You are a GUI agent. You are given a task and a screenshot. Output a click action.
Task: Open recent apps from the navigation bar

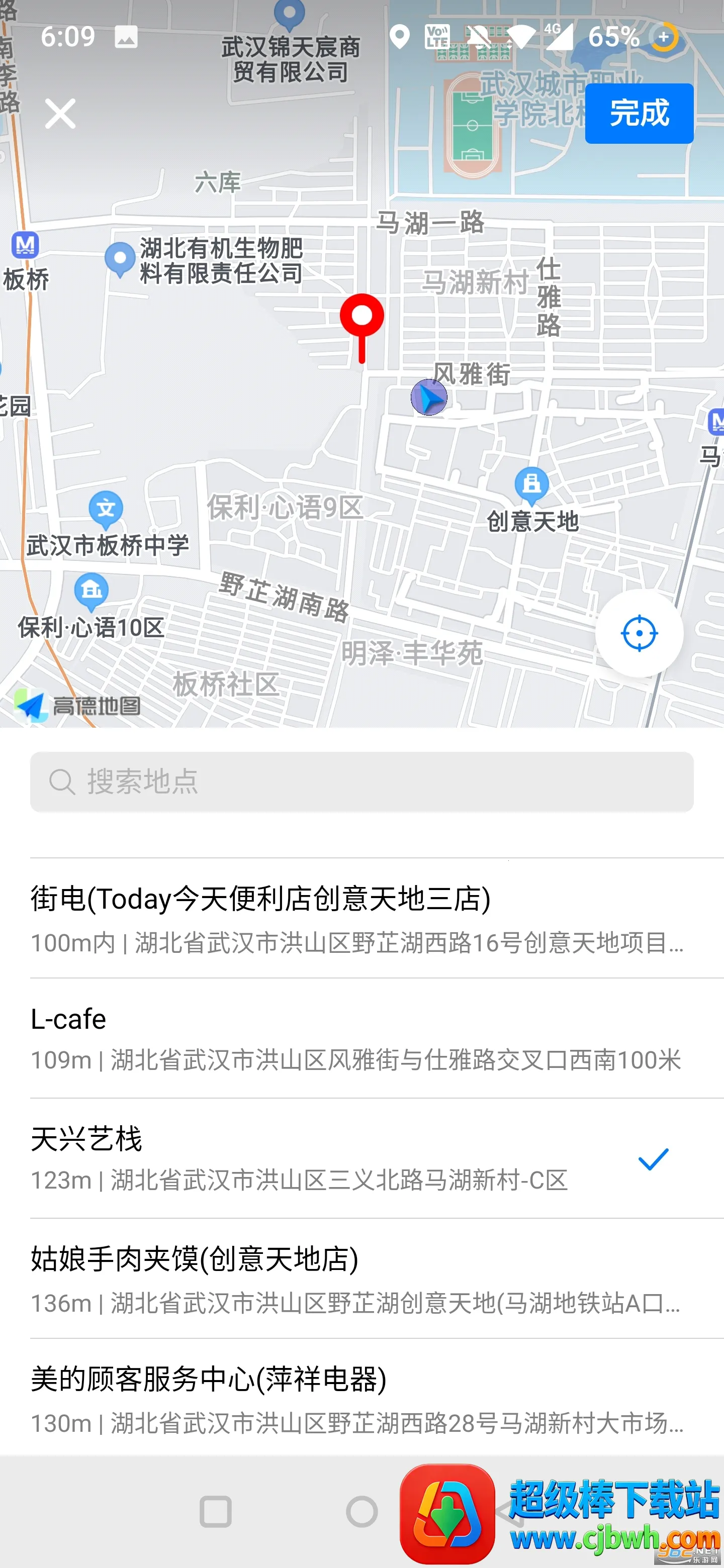point(216,1512)
